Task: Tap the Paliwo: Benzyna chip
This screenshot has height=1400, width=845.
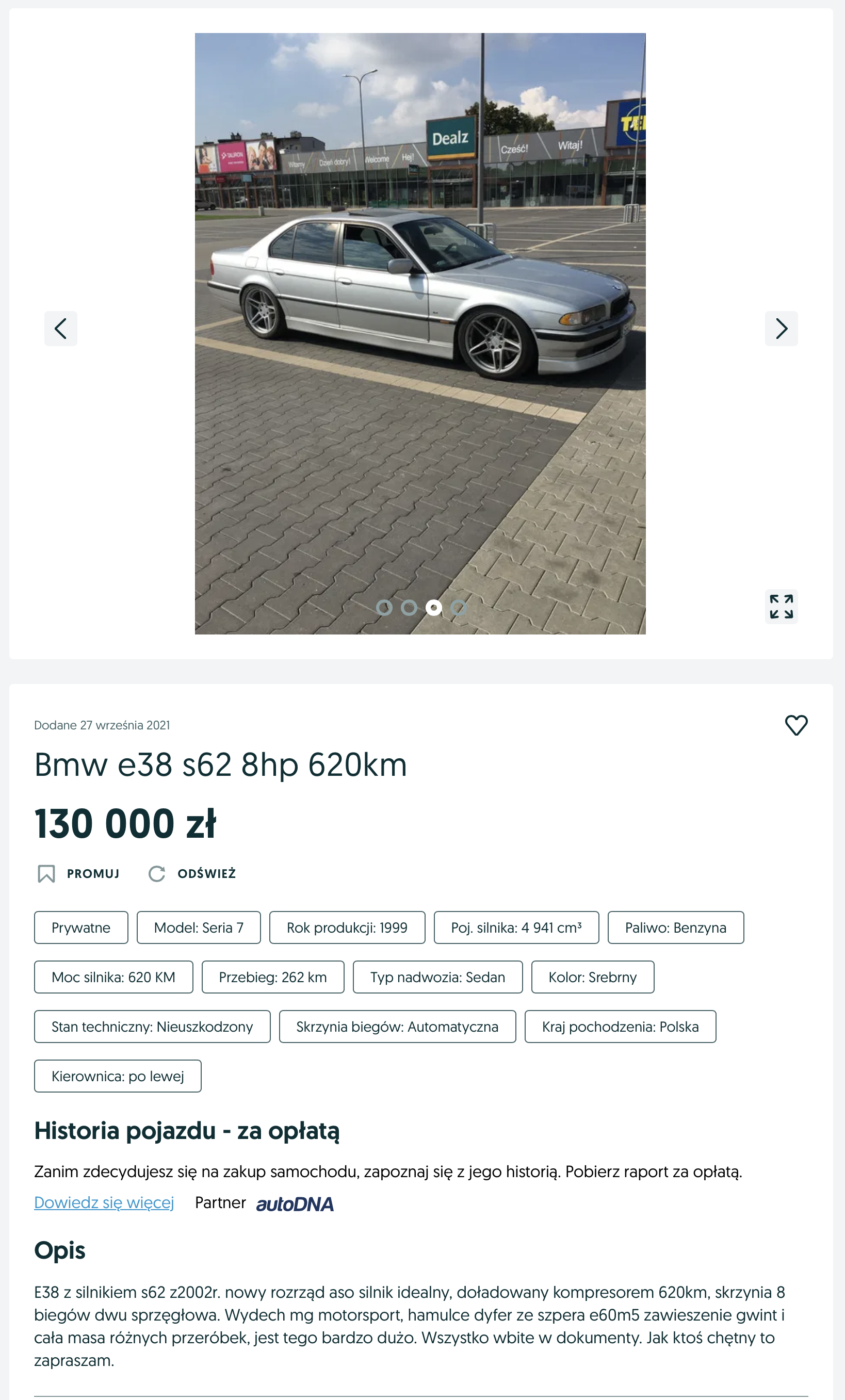Action: coord(675,927)
